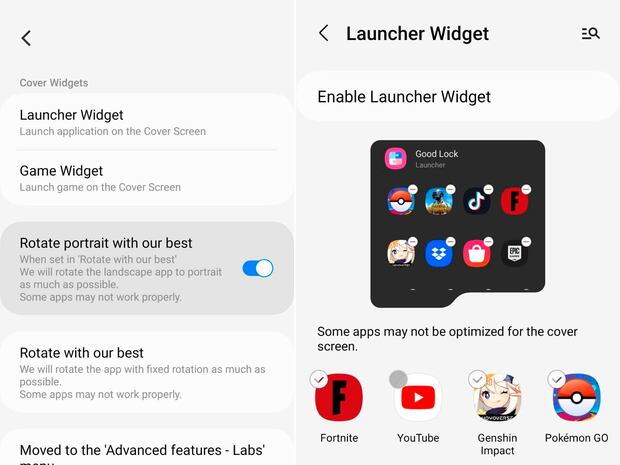Remove Epic Games from the widget preview
The image size is (620, 465).
click(528, 242)
